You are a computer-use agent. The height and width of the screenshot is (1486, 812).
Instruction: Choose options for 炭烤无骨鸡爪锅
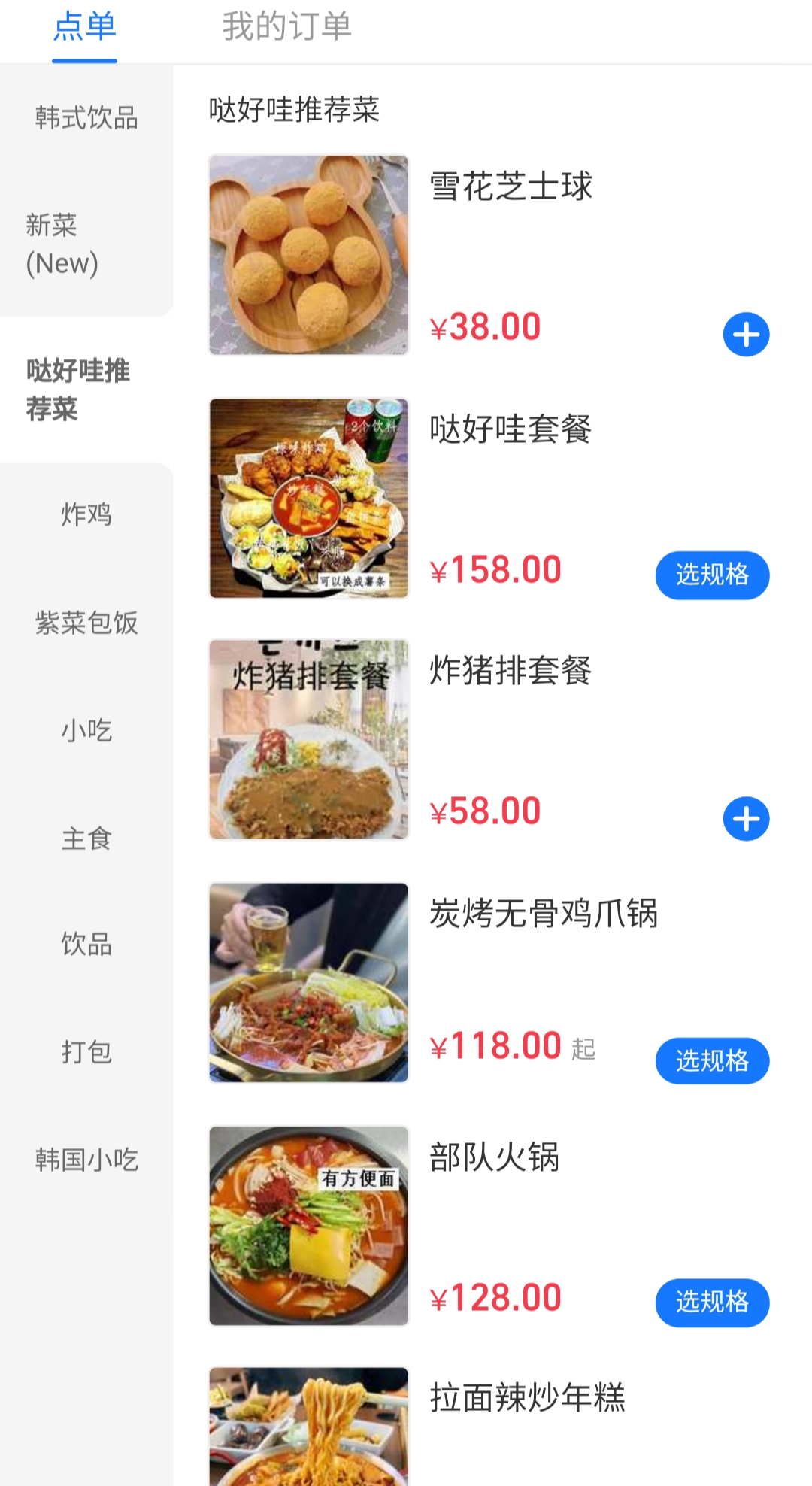[712, 1061]
